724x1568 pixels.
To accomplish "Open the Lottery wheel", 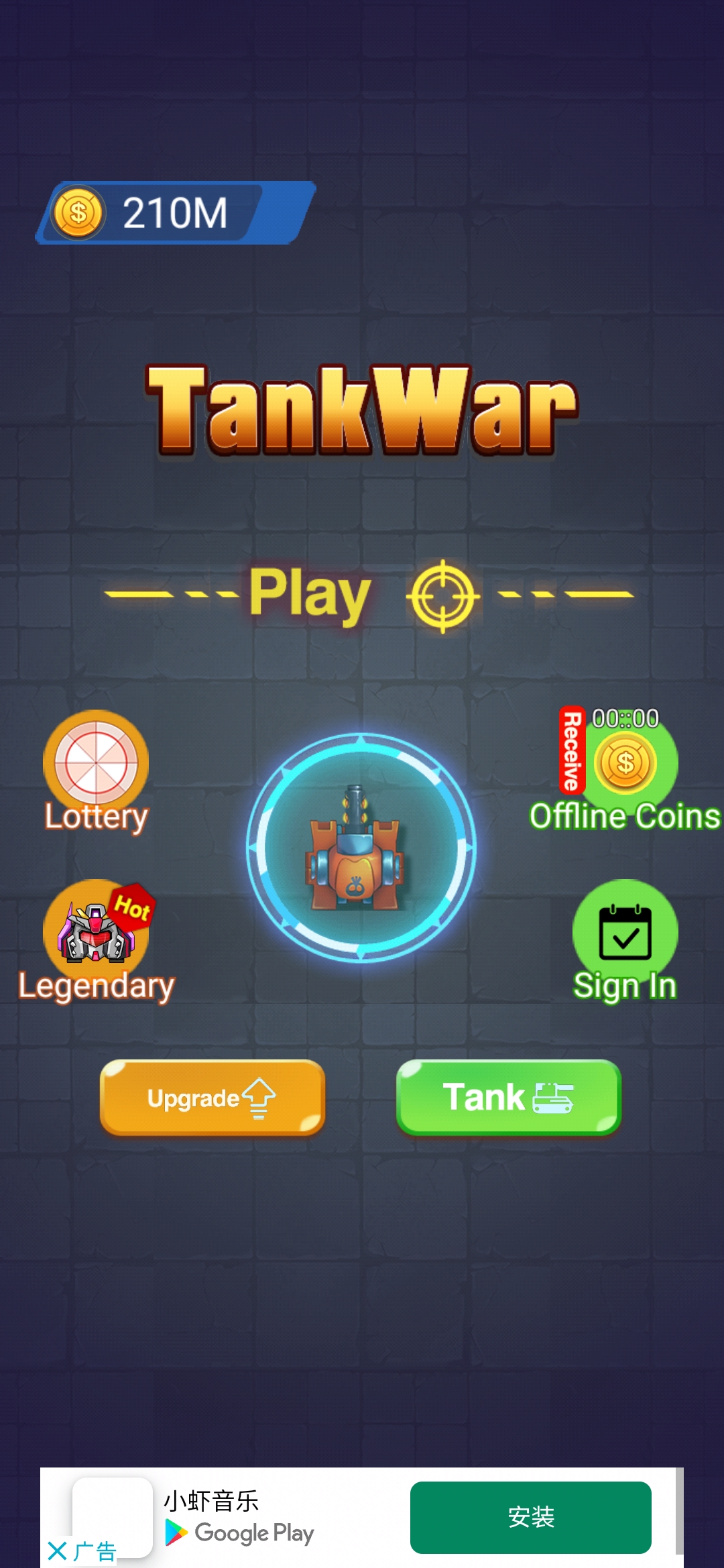I will (96, 764).
